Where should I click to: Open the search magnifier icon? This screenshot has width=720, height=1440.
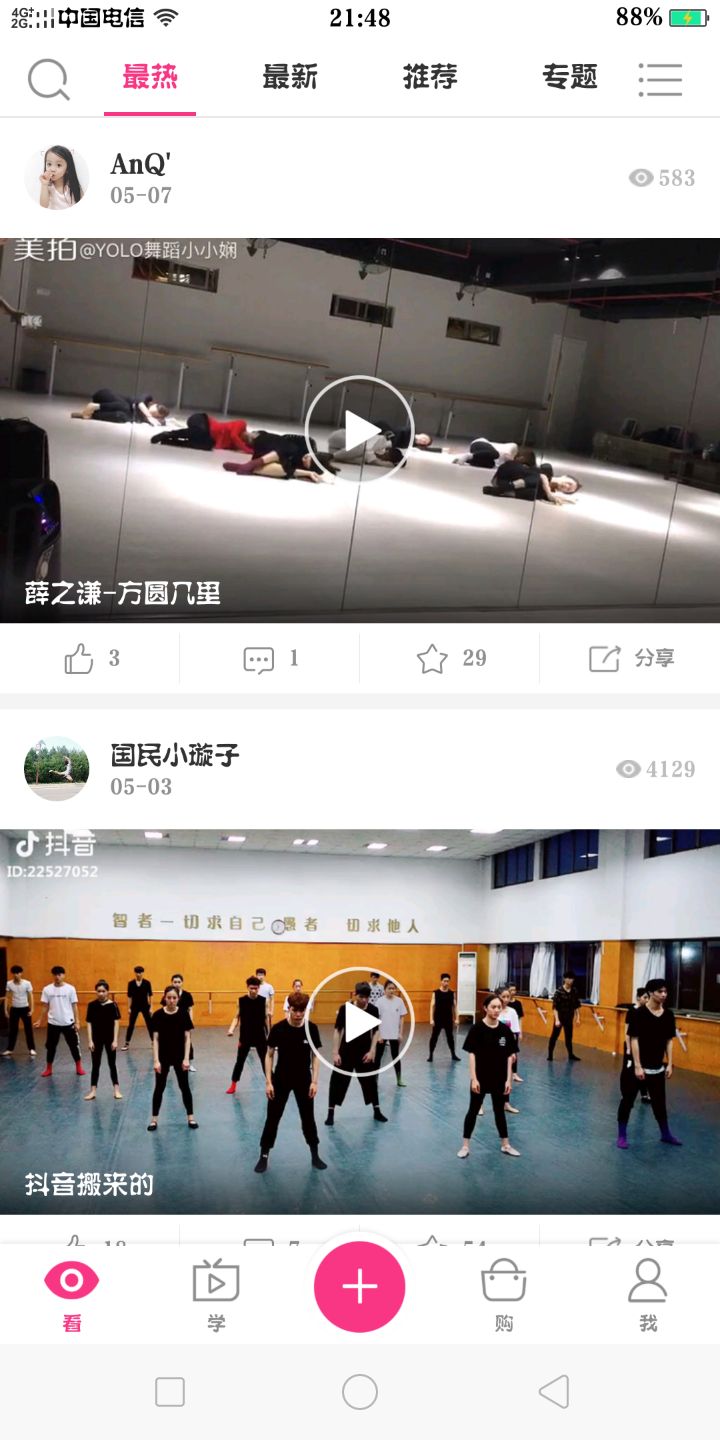(48, 79)
